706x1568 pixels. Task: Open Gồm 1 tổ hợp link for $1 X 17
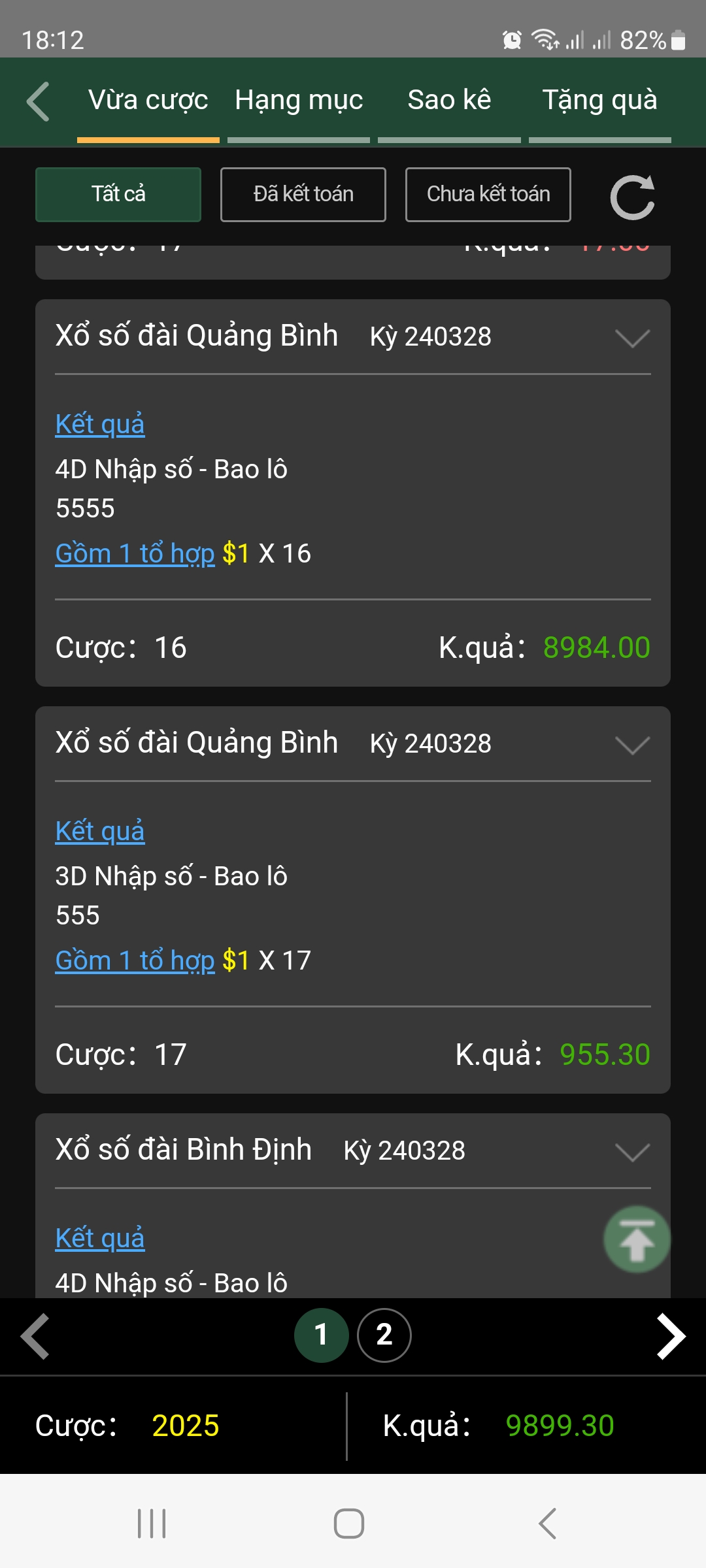(x=135, y=961)
